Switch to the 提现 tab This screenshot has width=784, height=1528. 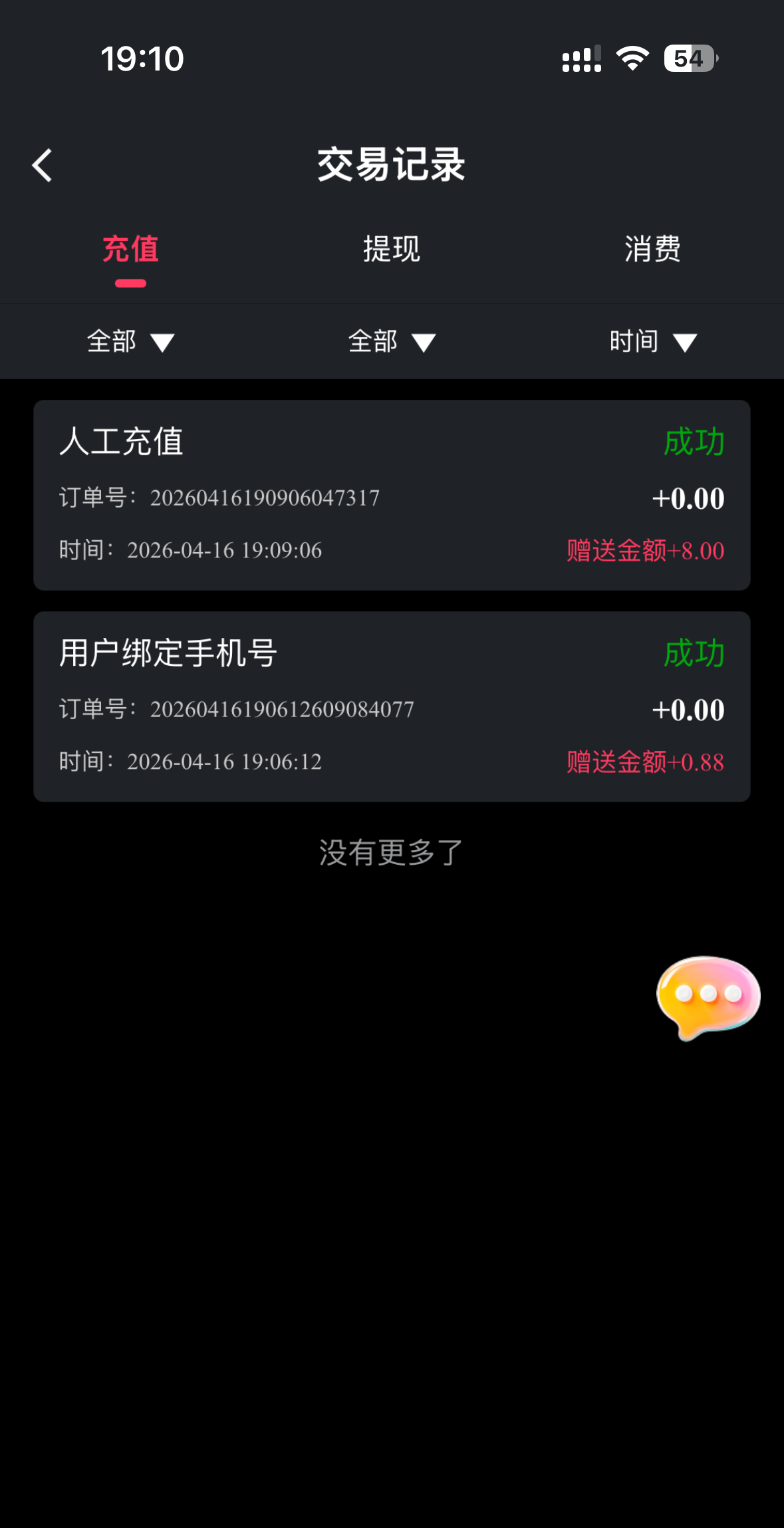point(392,250)
